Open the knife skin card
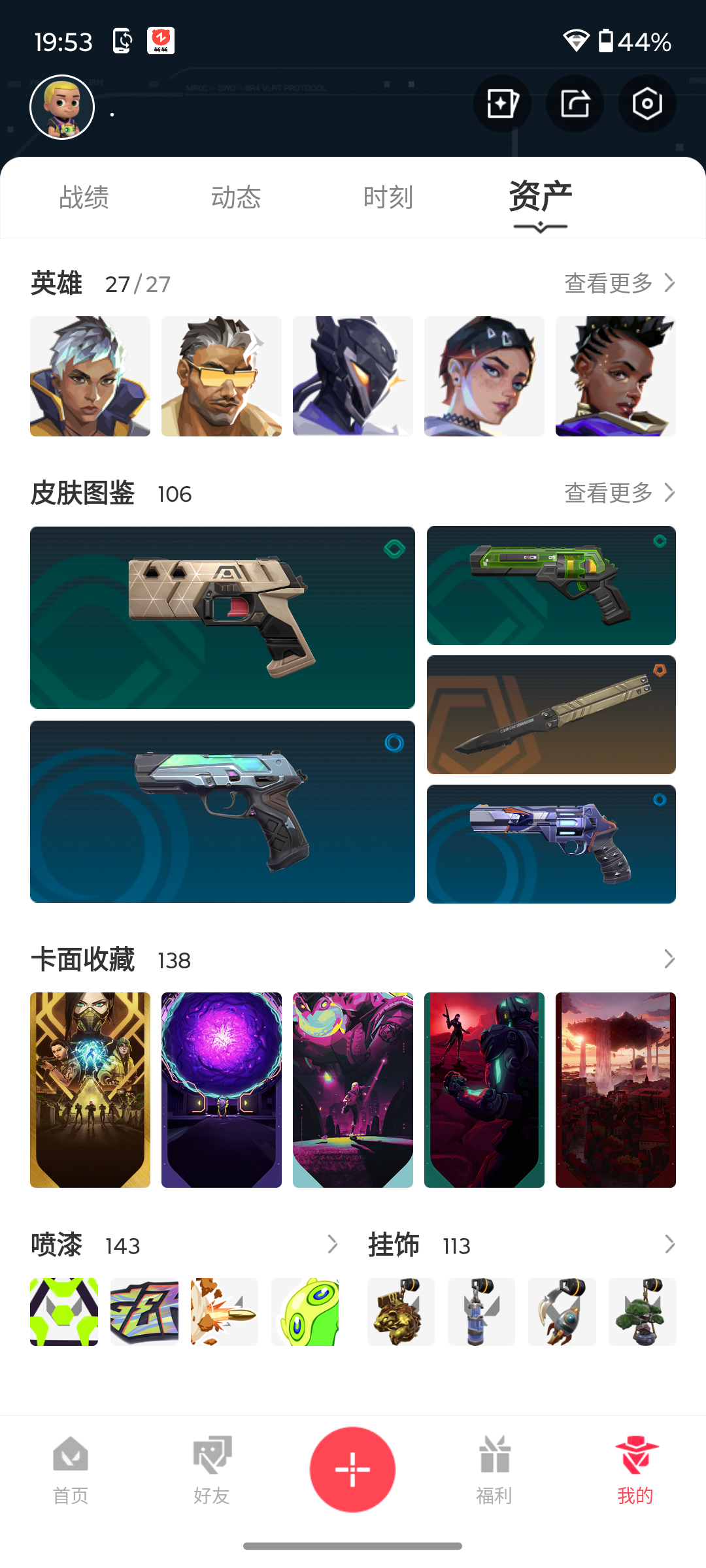The width and height of the screenshot is (706, 1568). (x=551, y=715)
